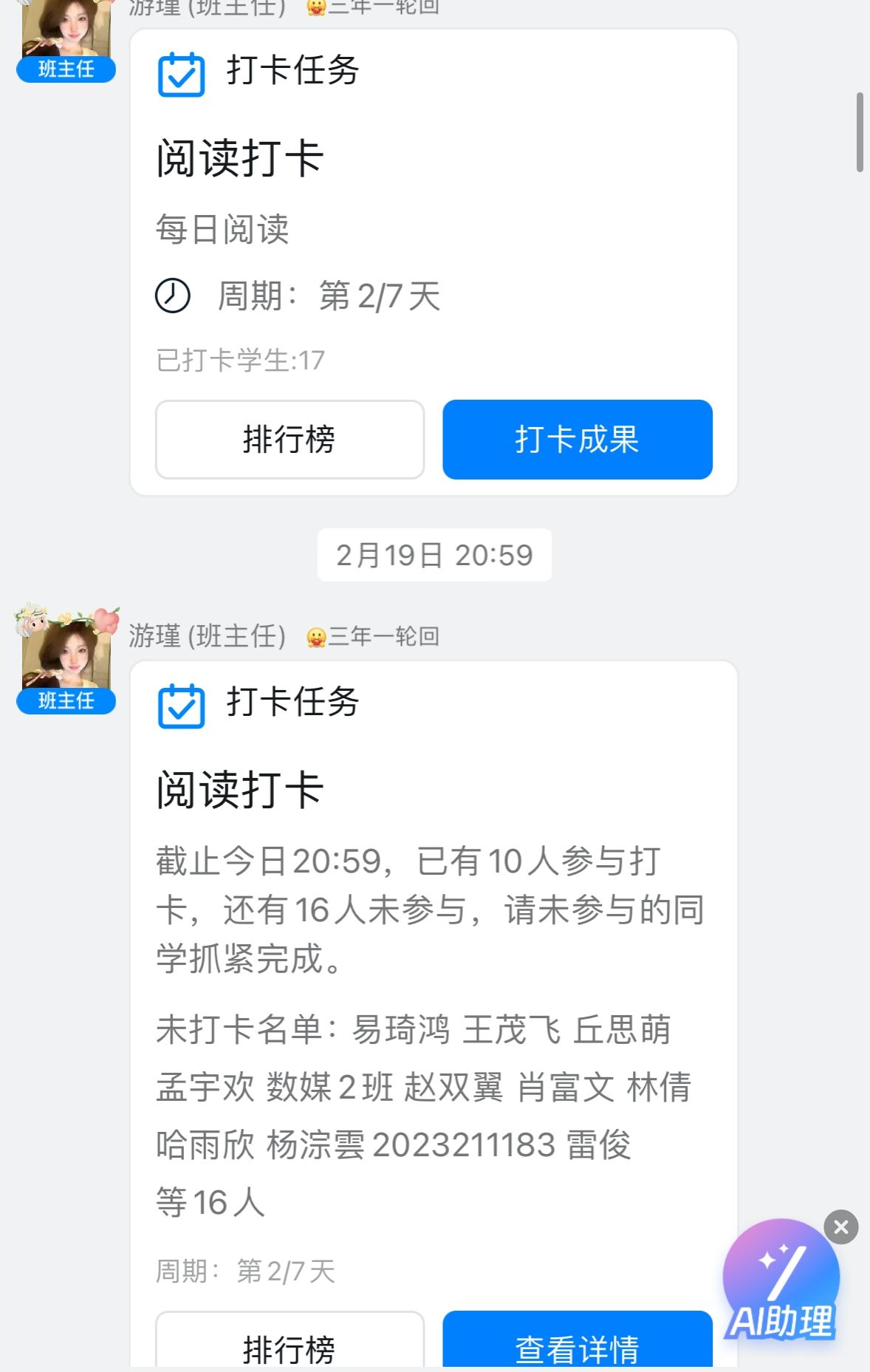Dismiss the AI助理 floating bubble
870x1372 pixels.
pyautogui.click(x=840, y=1227)
